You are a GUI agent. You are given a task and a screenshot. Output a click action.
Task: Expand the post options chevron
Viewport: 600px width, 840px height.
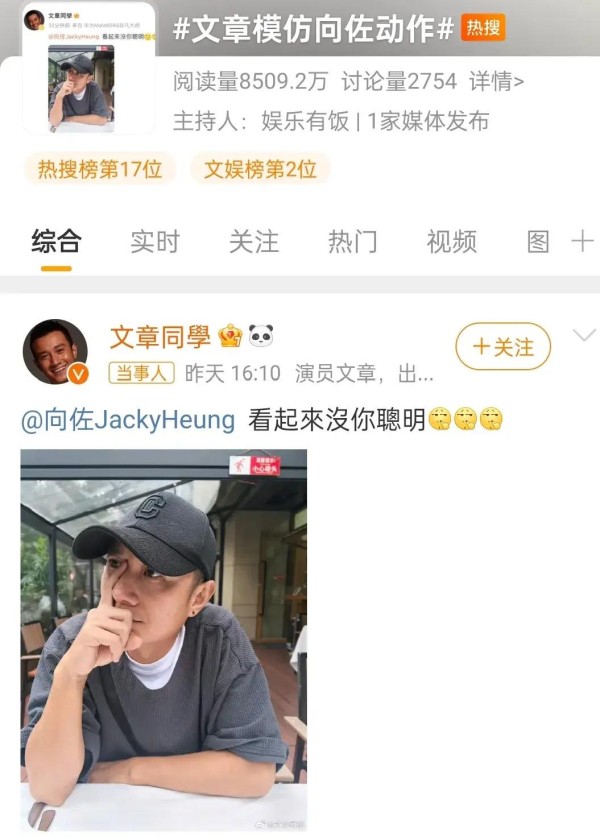click(584, 336)
